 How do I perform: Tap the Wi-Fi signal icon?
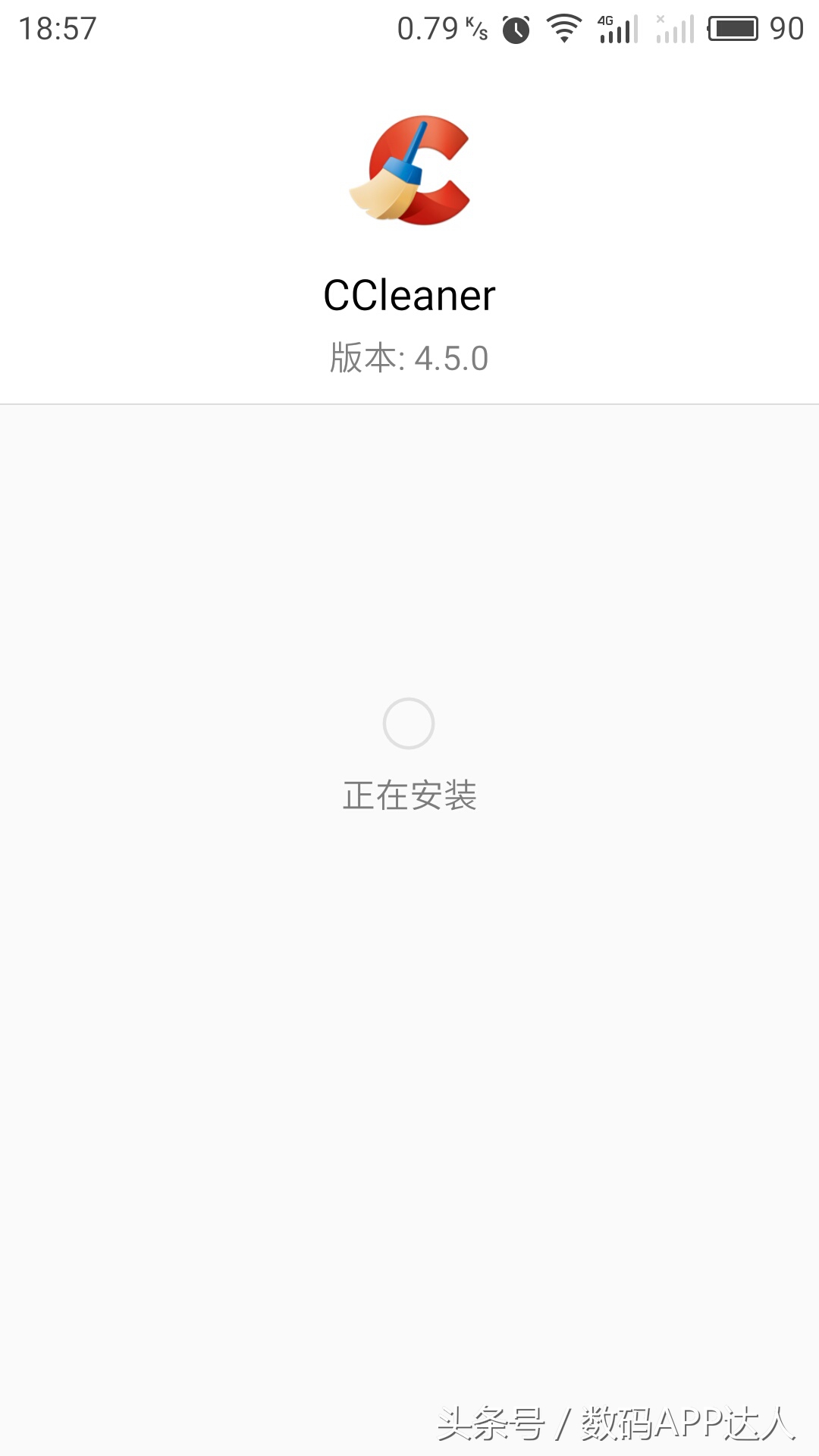[x=563, y=27]
